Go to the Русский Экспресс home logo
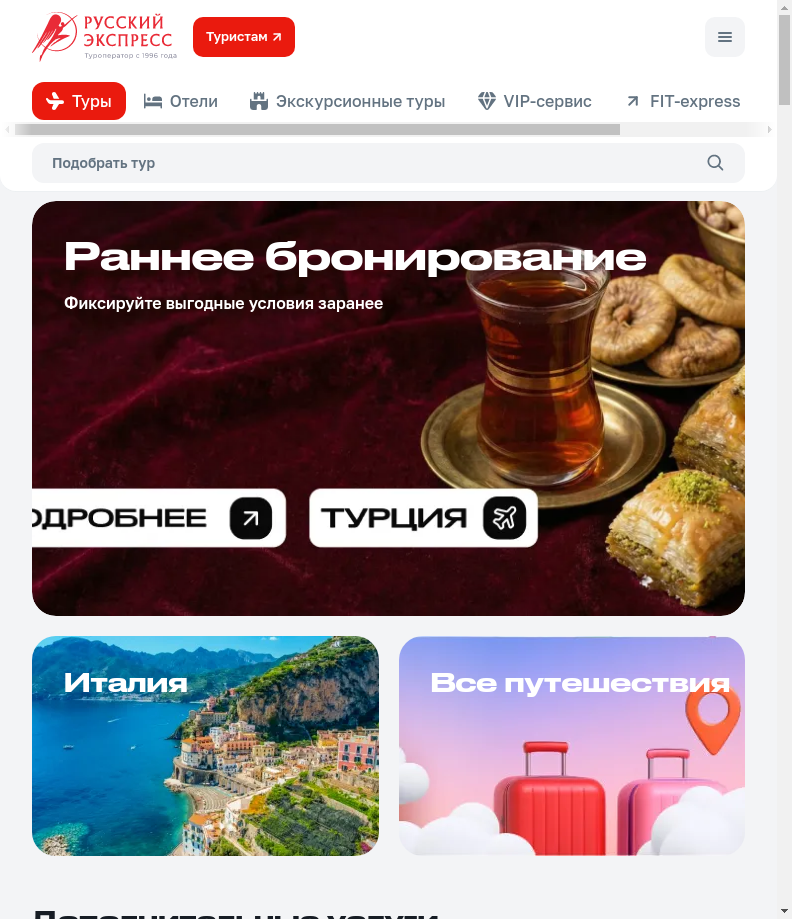 pyautogui.click(x=104, y=37)
